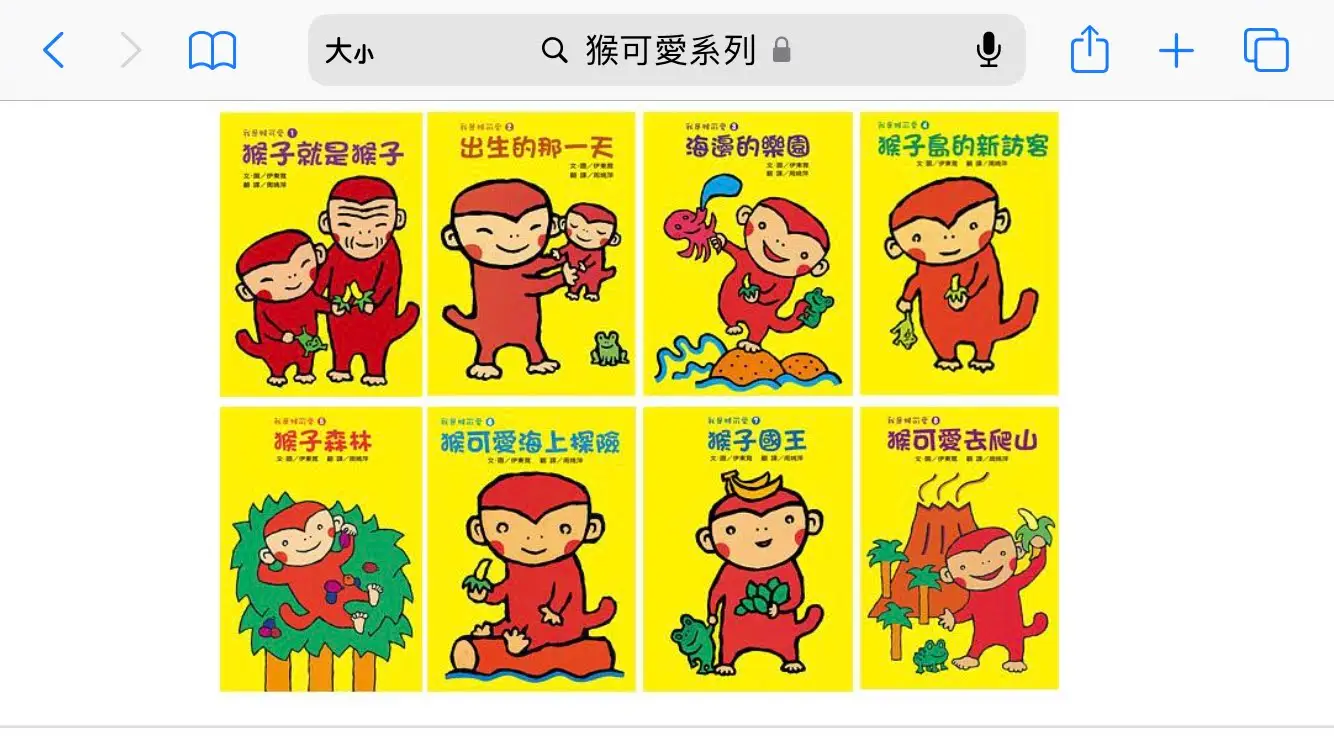This screenshot has width=1334, height=750.
Task: Show all open tabs
Action: click(1266, 50)
